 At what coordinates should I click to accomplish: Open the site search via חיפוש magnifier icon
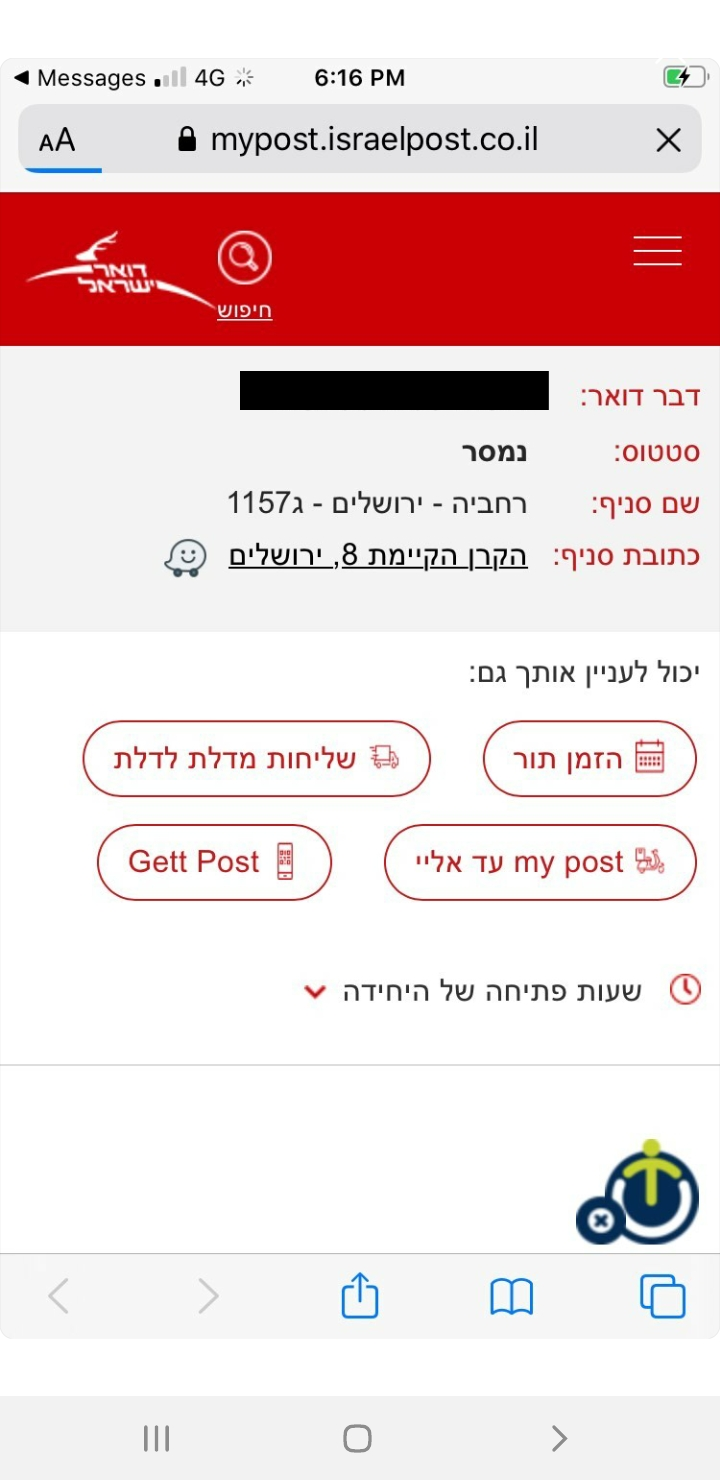[244, 256]
